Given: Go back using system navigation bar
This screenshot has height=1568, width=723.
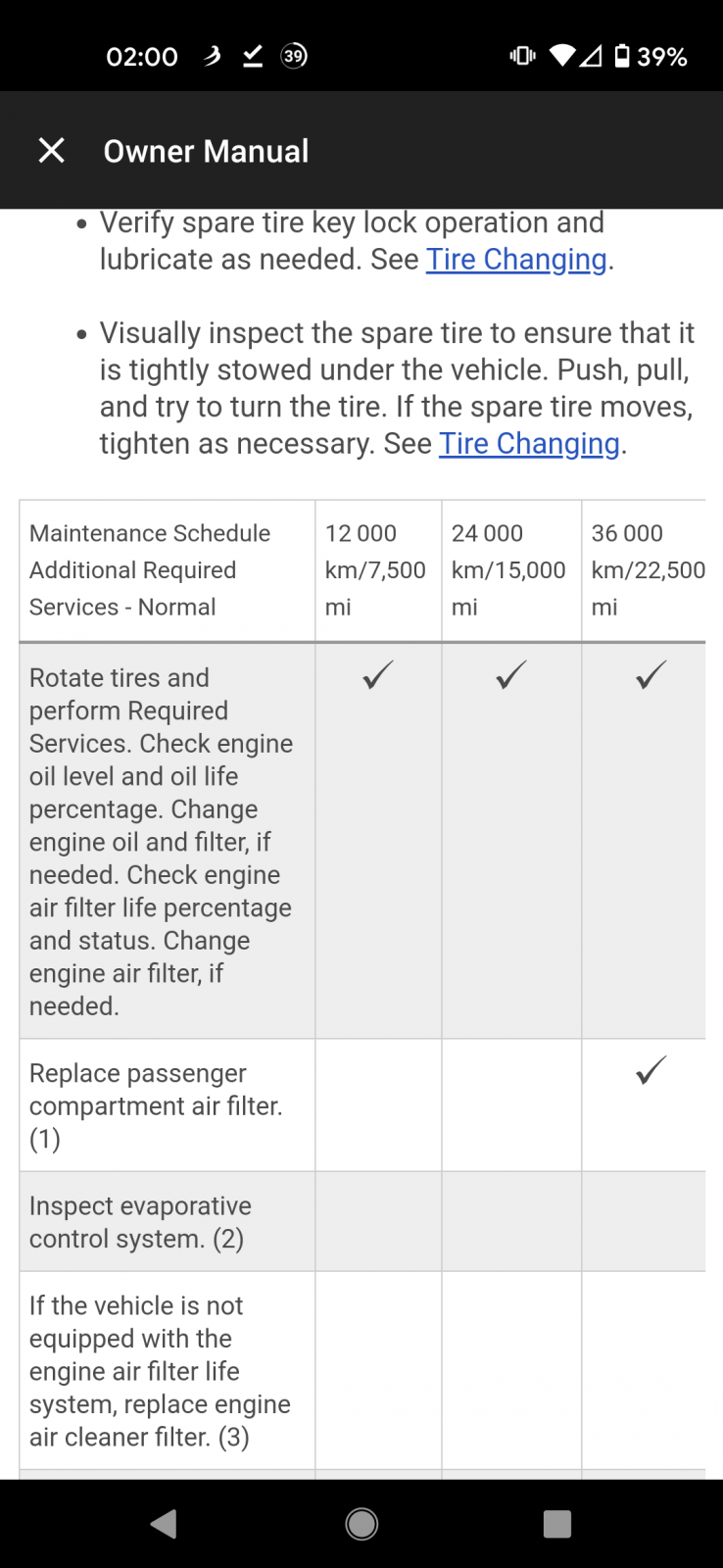Looking at the screenshot, I should tap(164, 1524).
